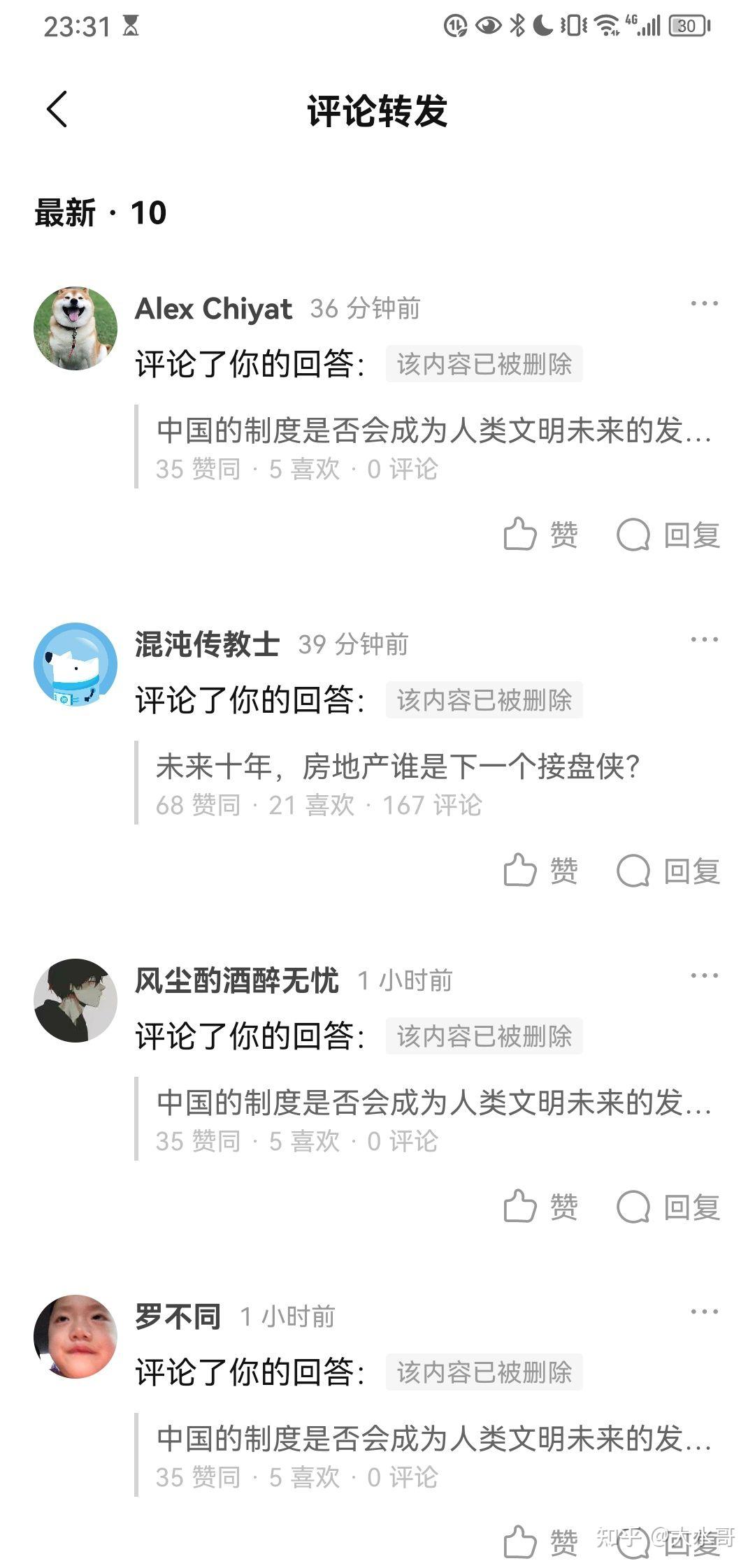Open the overflow menu on 罗不同's comment
This screenshot has height=1568, width=755.
[x=703, y=1312]
